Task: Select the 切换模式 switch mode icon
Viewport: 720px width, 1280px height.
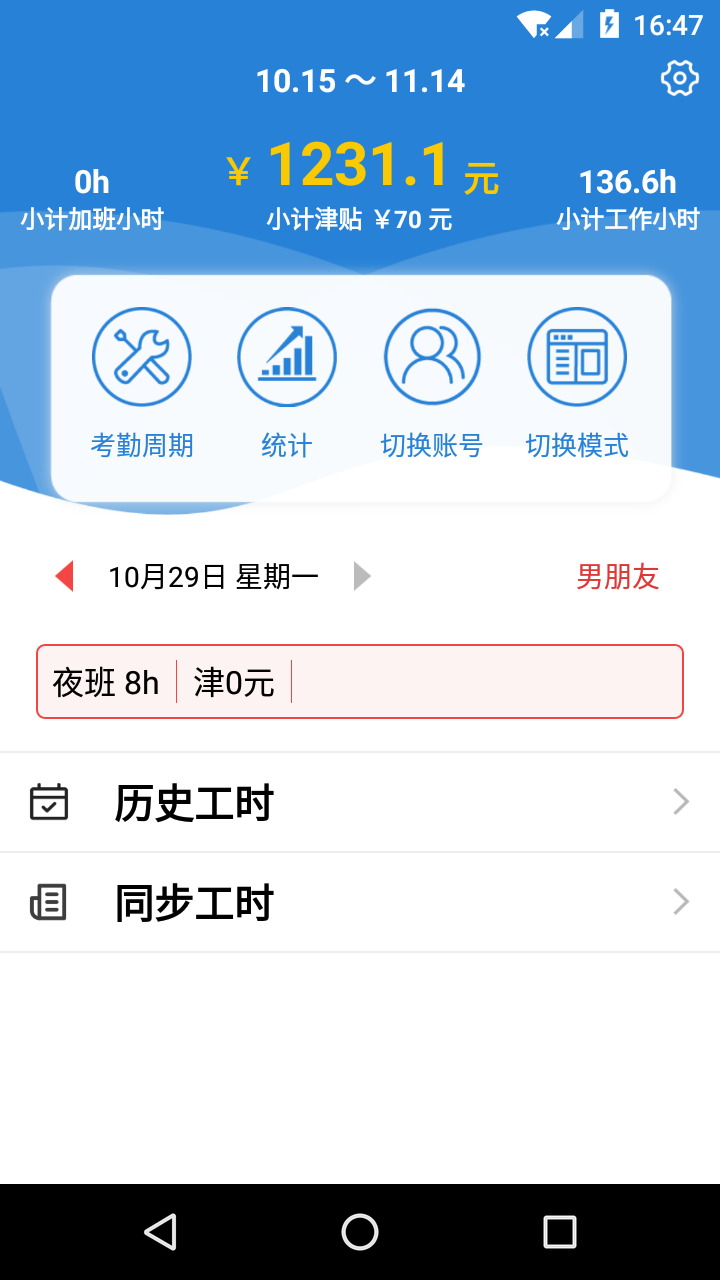Action: pos(576,357)
